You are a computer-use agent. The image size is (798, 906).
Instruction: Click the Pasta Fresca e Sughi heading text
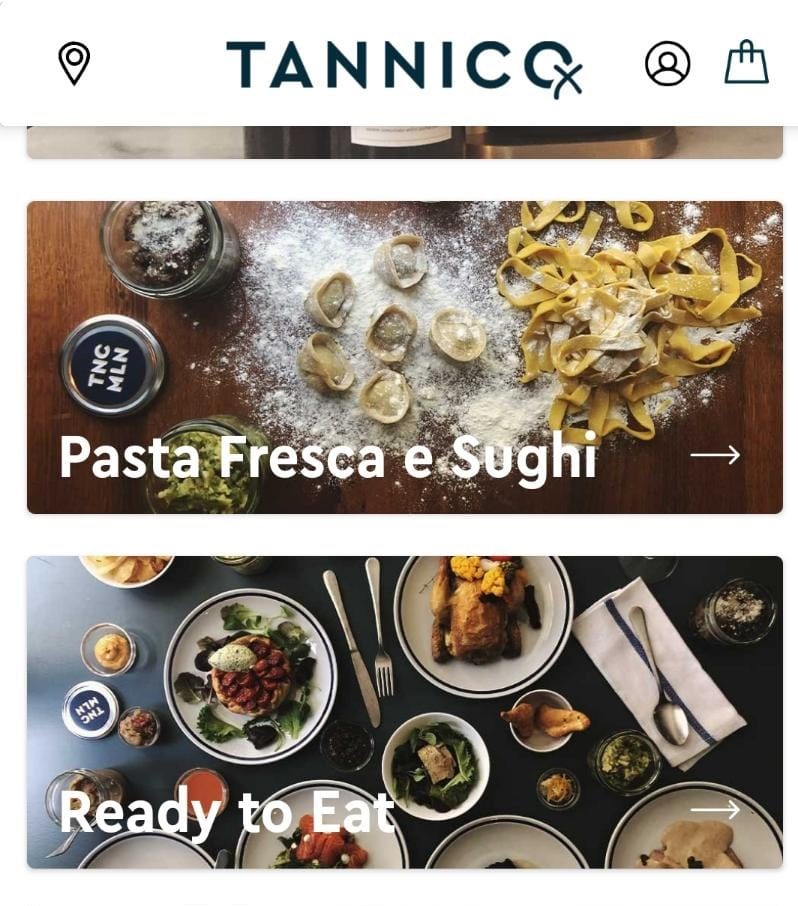pos(327,458)
